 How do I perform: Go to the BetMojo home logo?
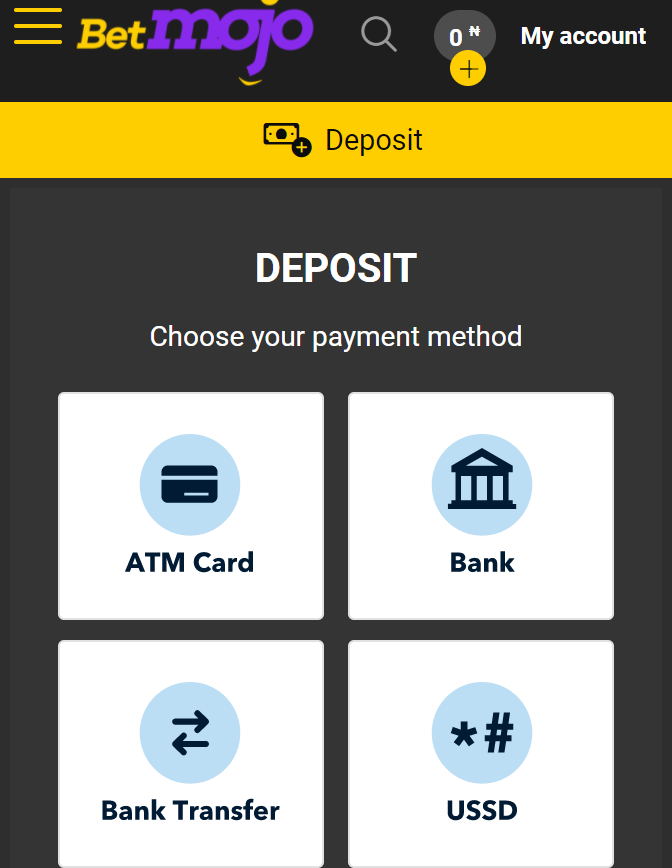pyautogui.click(x=195, y=40)
